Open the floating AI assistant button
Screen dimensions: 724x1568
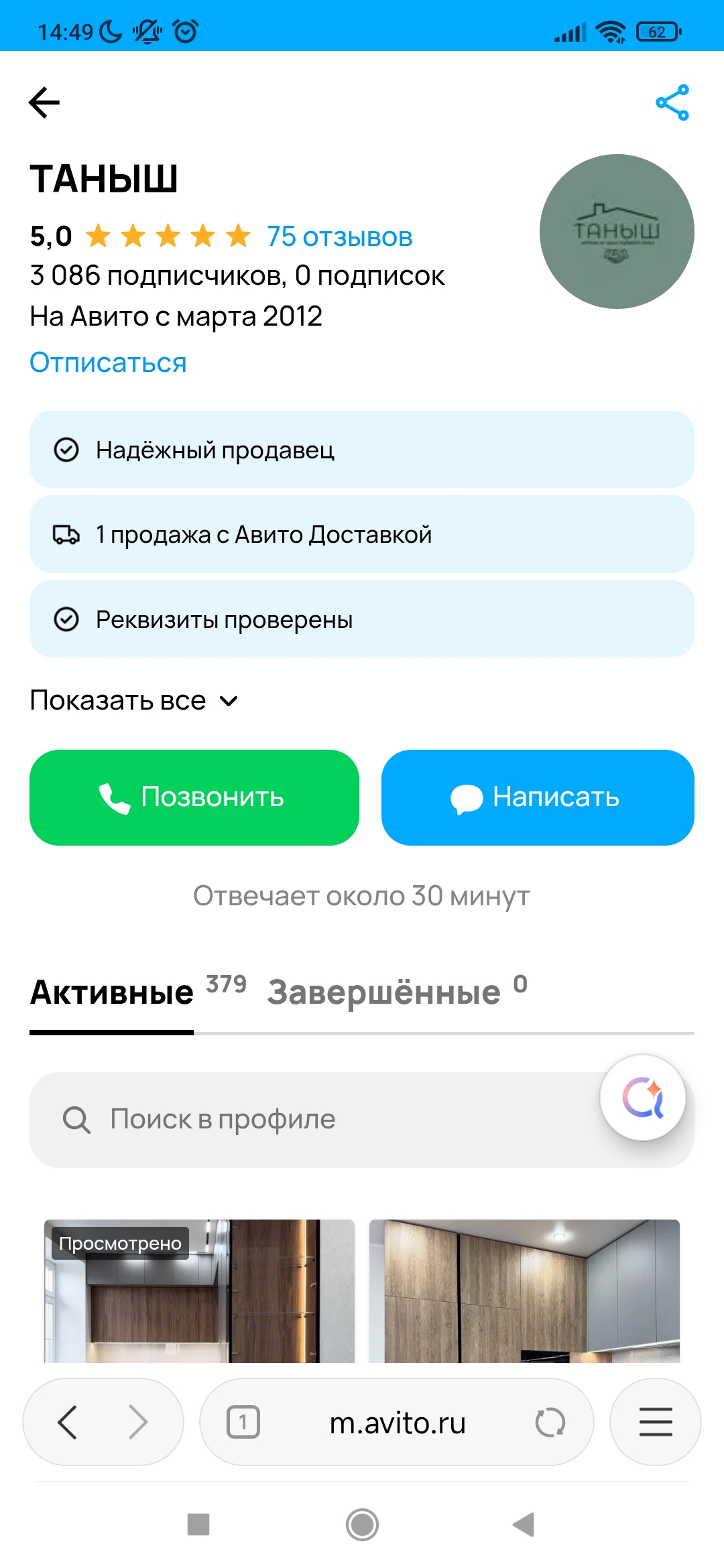click(642, 1098)
